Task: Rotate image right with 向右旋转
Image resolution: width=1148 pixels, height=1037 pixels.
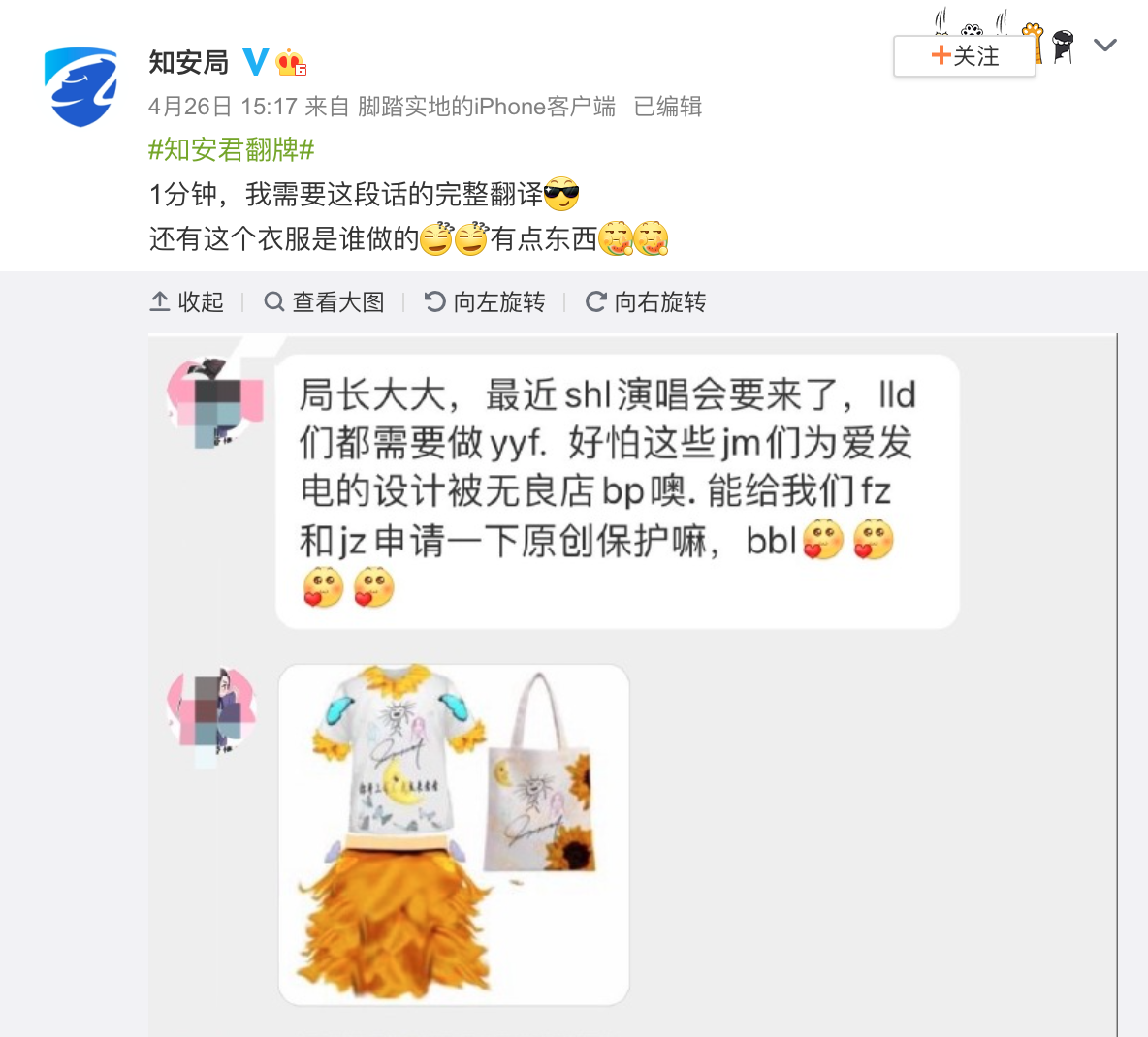Action: pos(646,302)
